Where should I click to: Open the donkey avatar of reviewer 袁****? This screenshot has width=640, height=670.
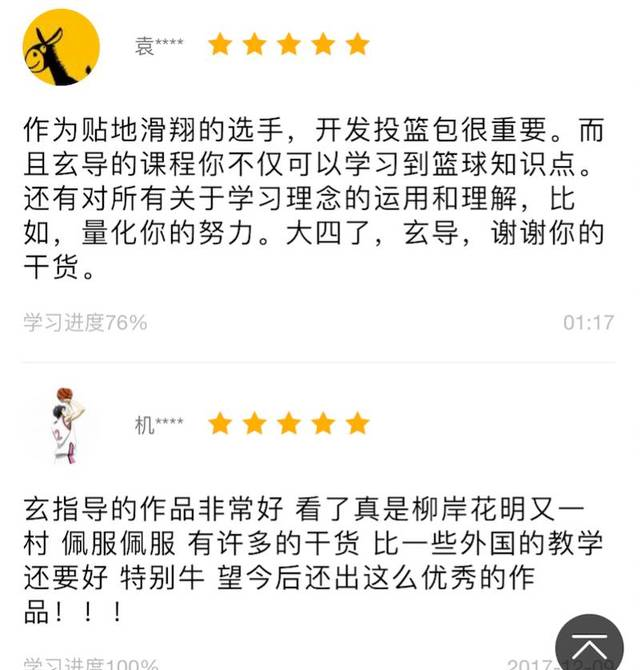coord(61,47)
